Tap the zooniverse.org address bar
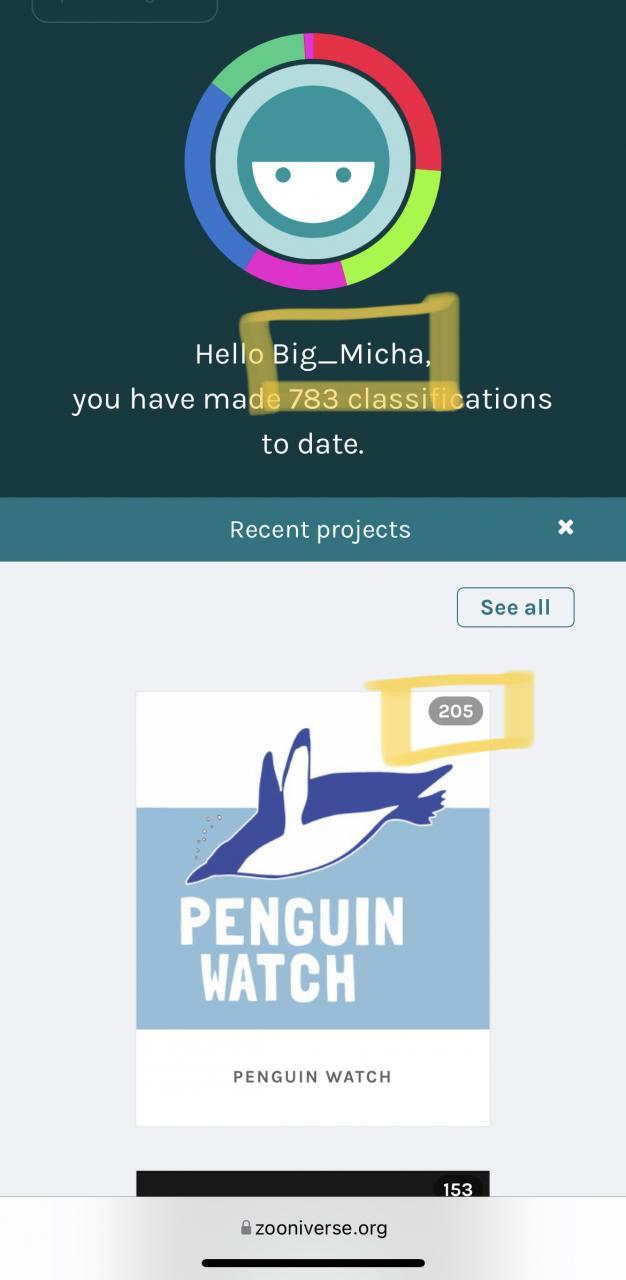This screenshot has height=1280, width=626. point(313,1227)
